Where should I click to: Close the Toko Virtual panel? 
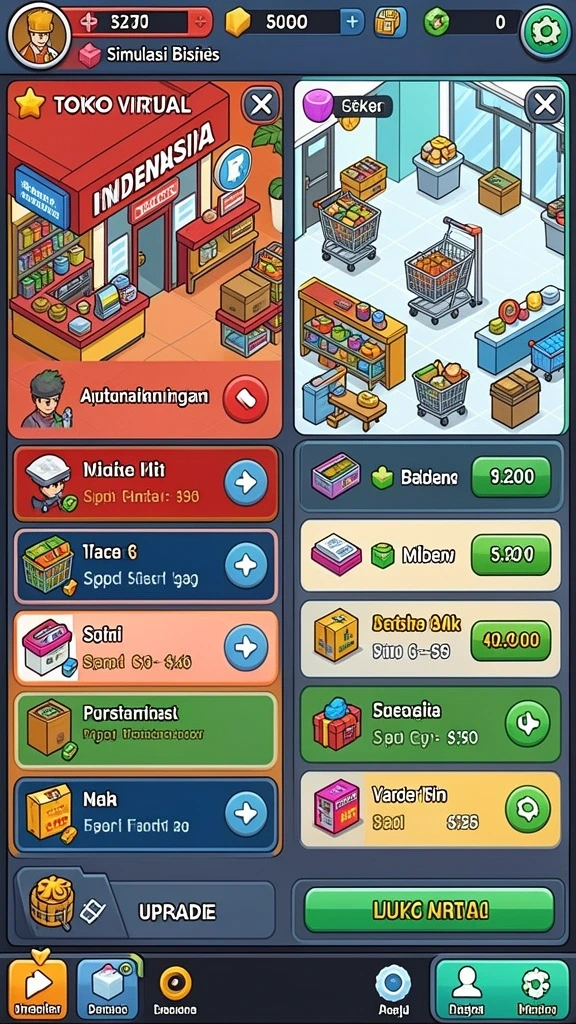tap(261, 104)
